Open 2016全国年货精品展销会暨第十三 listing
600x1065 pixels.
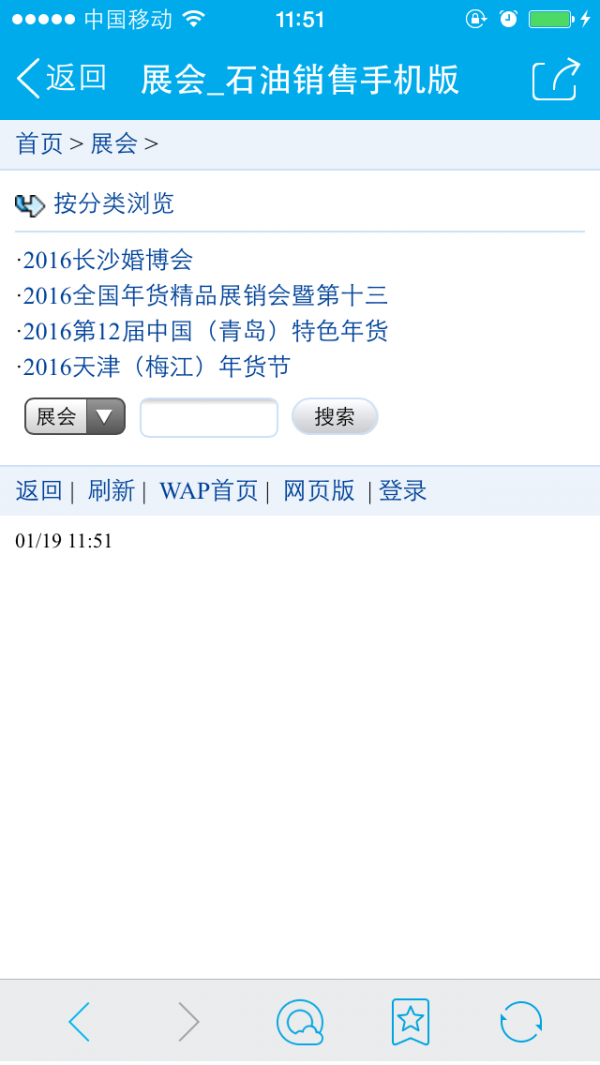[204, 295]
